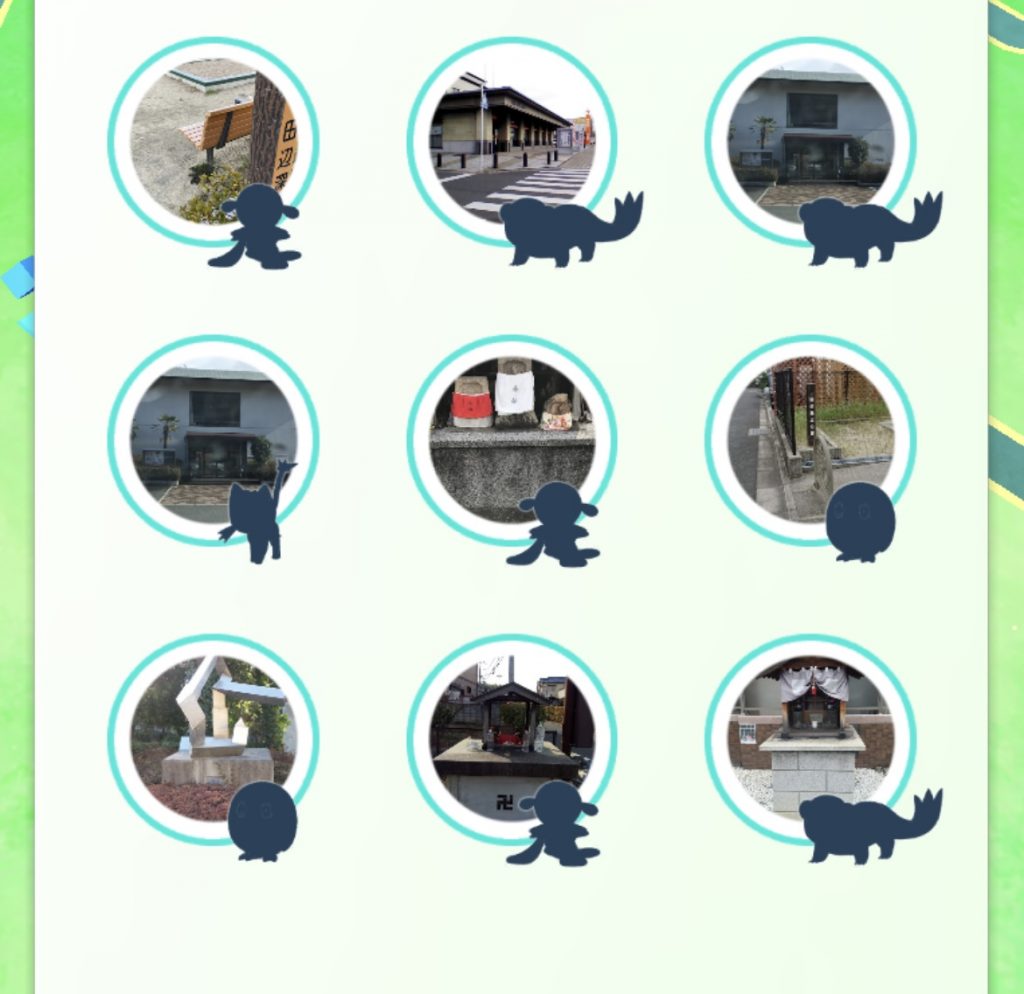The image size is (1024, 994).
Task: Open the sidewalk and fence tile
Action: coord(810,440)
